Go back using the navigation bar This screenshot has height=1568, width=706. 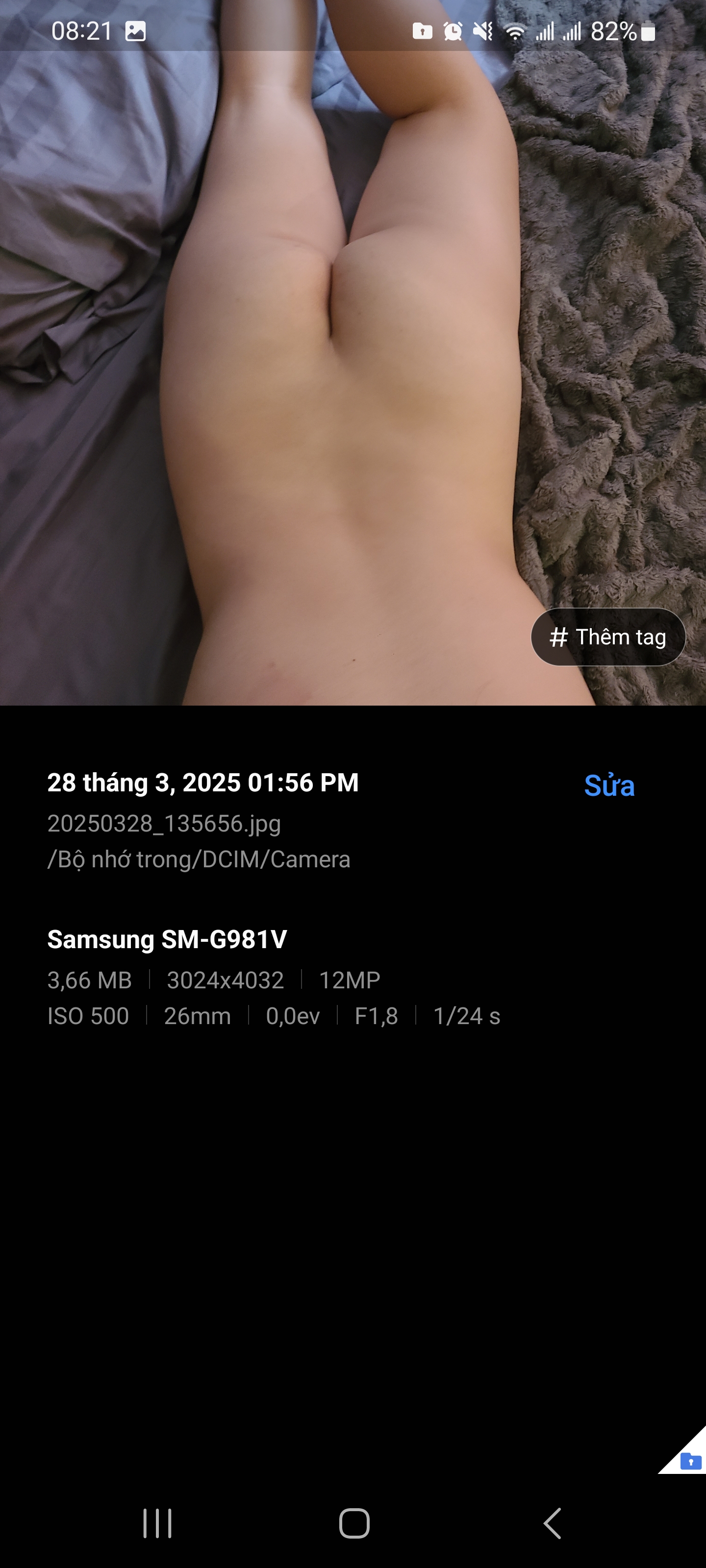pyautogui.click(x=552, y=1523)
